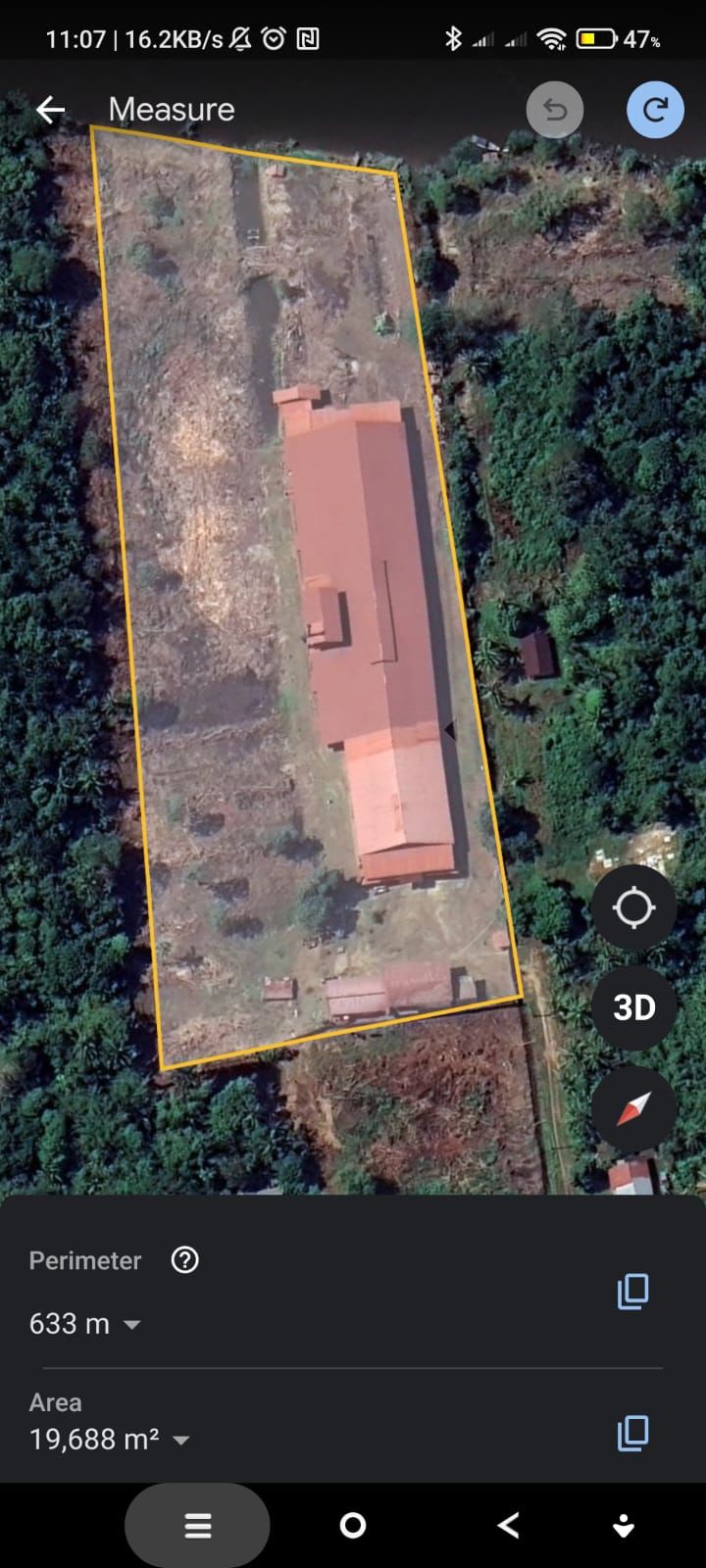Open recent apps from navigation bar
This screenshot has width=706, height=1568.
tap(197, 1525)
